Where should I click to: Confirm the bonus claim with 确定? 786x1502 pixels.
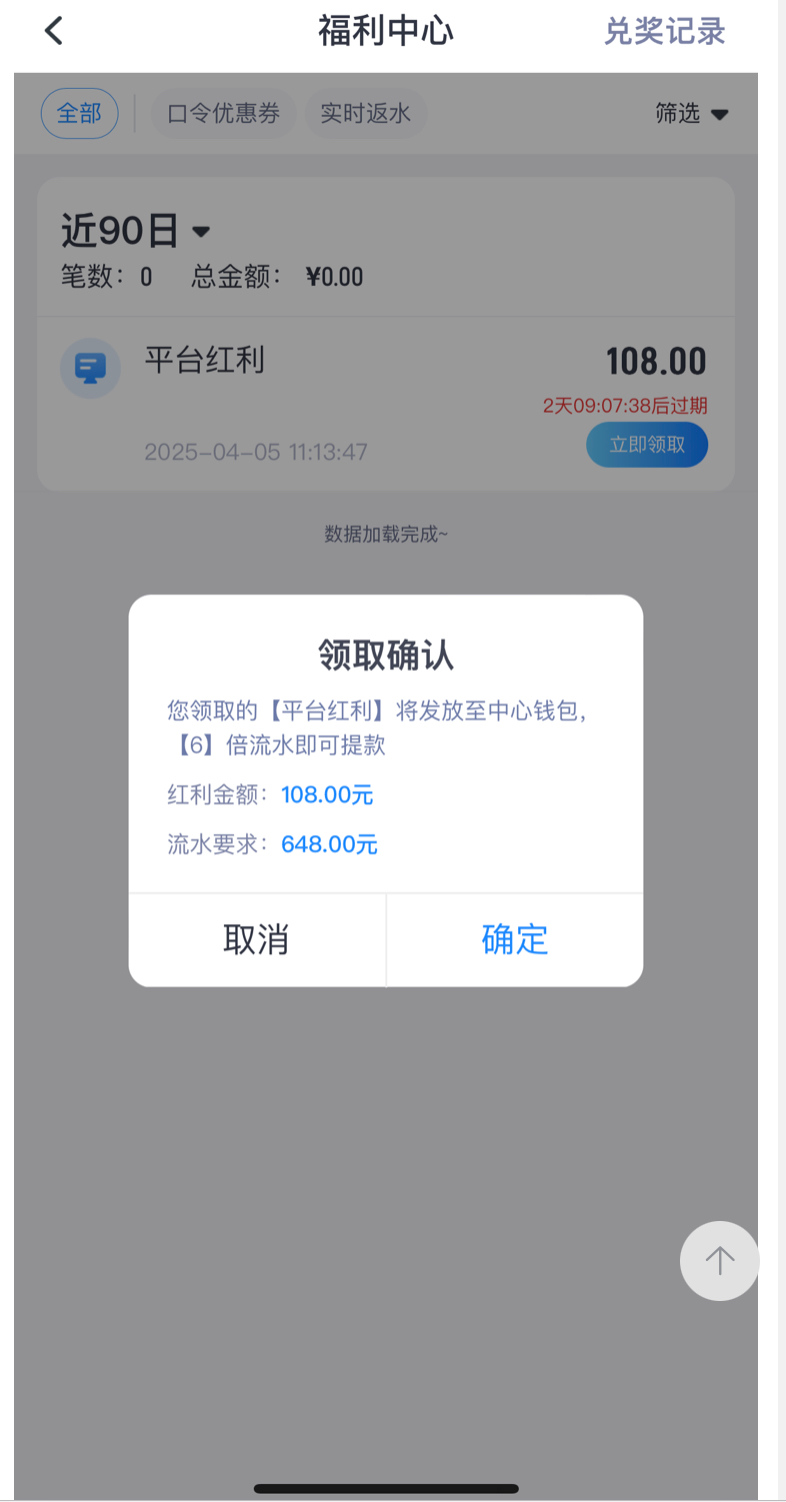pos(514,940)
